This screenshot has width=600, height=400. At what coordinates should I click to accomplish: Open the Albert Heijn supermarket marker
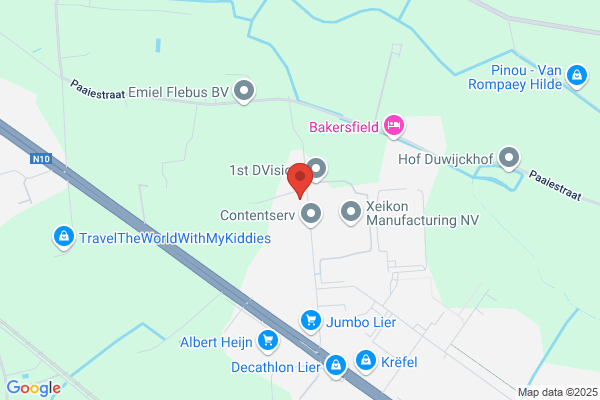click(268, 341)
